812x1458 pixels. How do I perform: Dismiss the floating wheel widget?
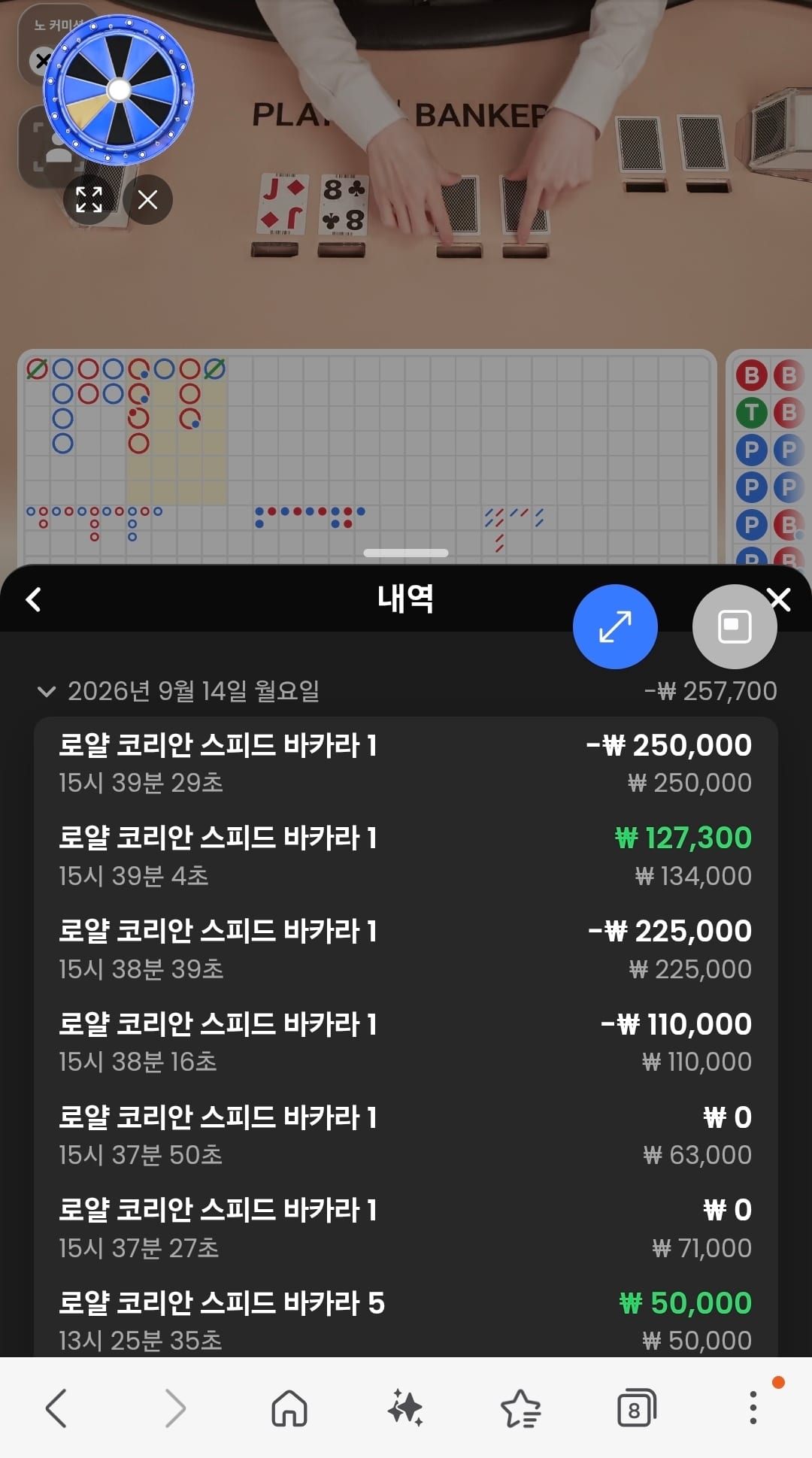tap(148, 199)
